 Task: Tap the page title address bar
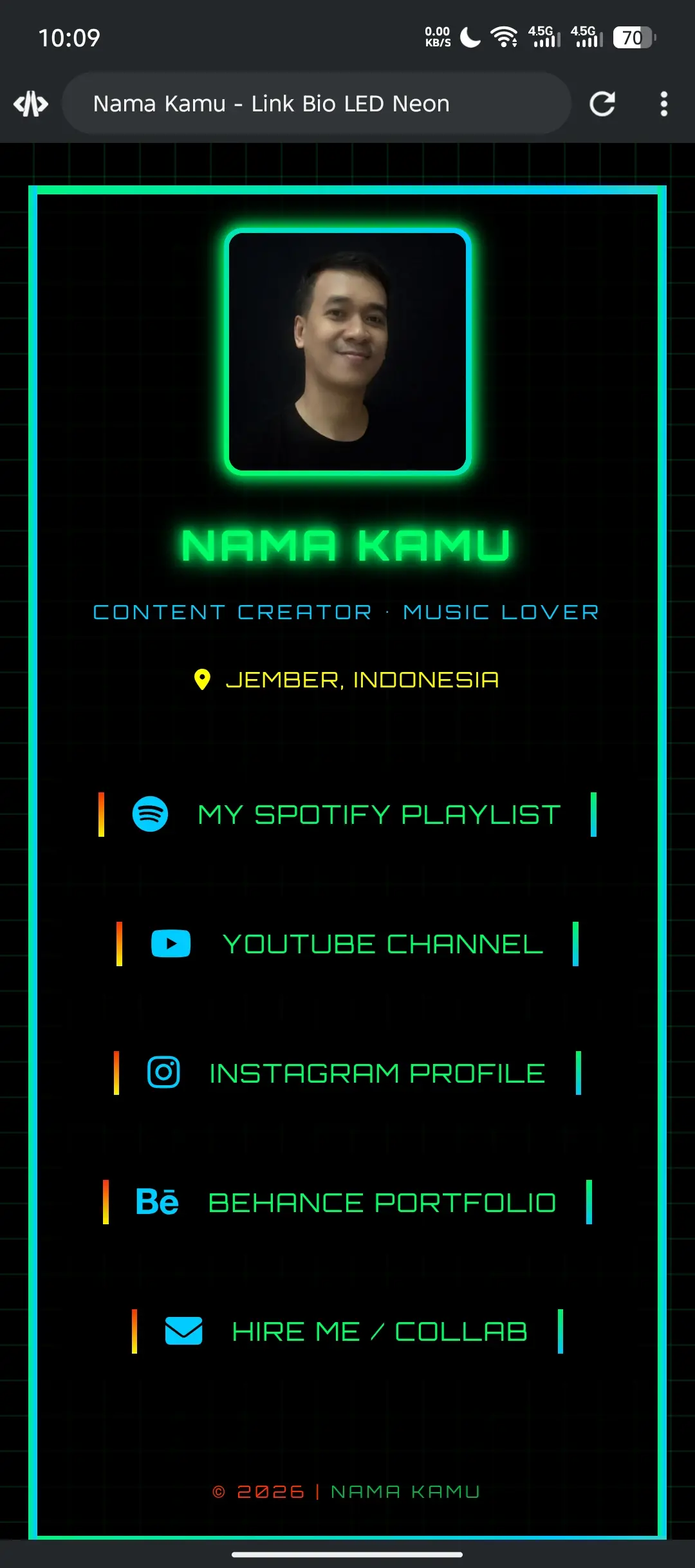[x=315, y=104]
